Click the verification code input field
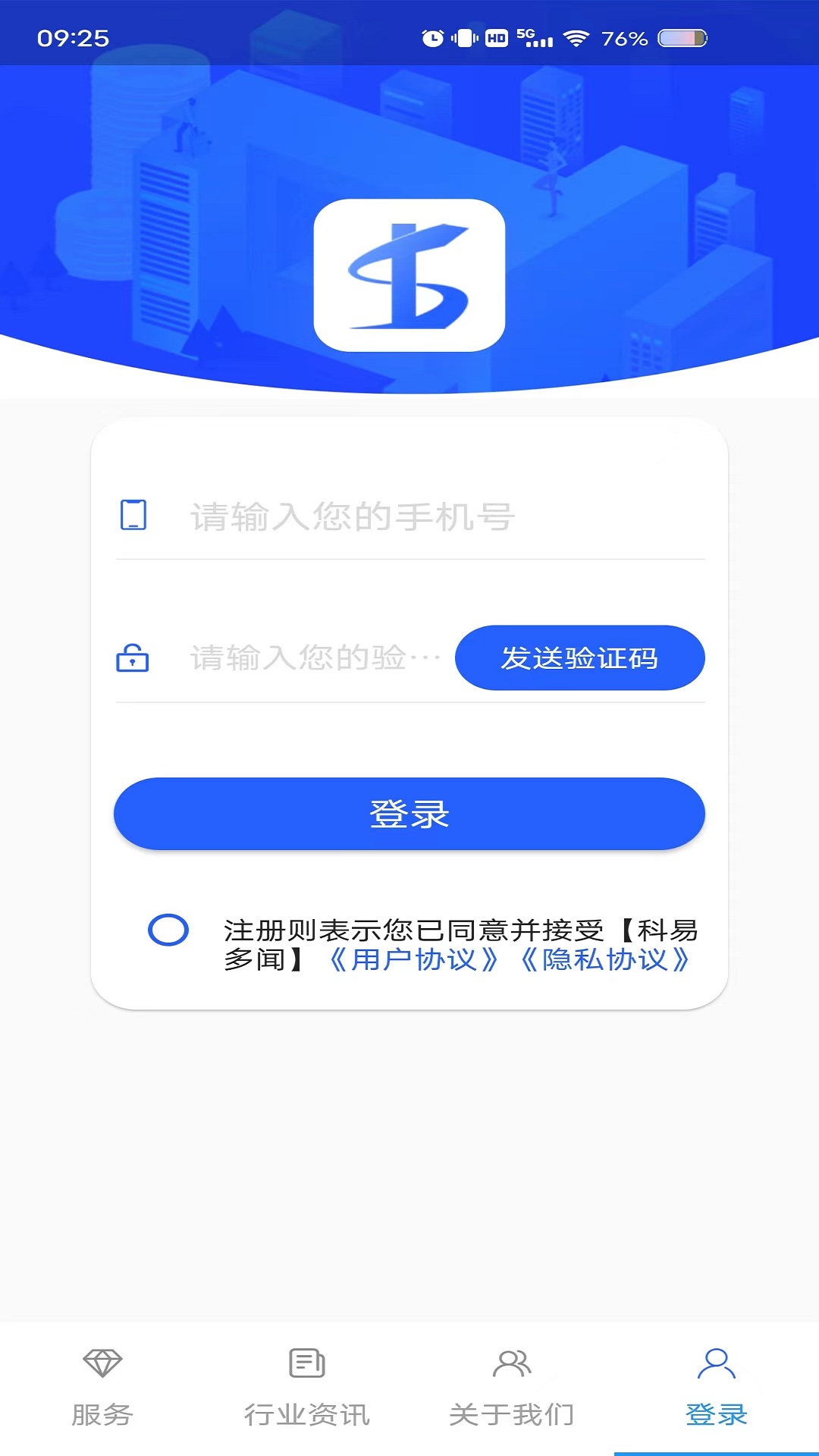The width and height of the screenshot is (819, 1456). [x=303, y=658]
